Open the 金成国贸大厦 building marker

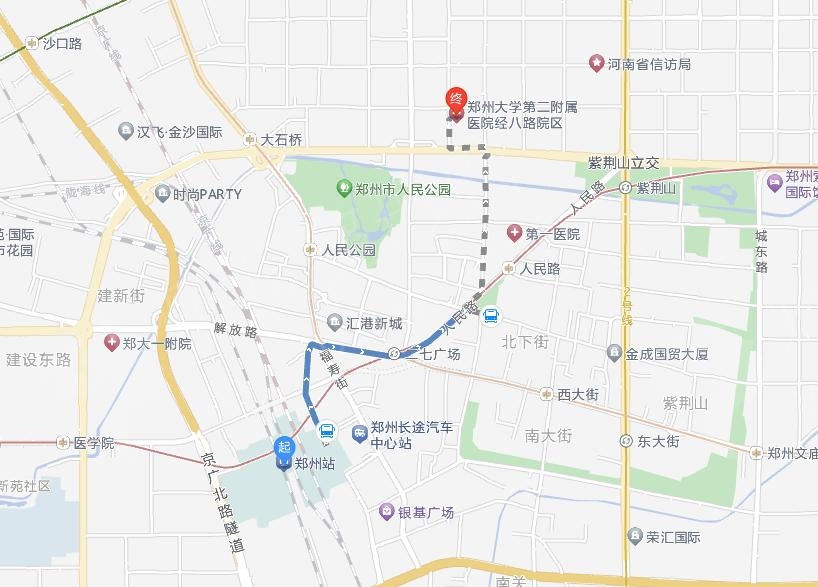(x=614, y=353)
